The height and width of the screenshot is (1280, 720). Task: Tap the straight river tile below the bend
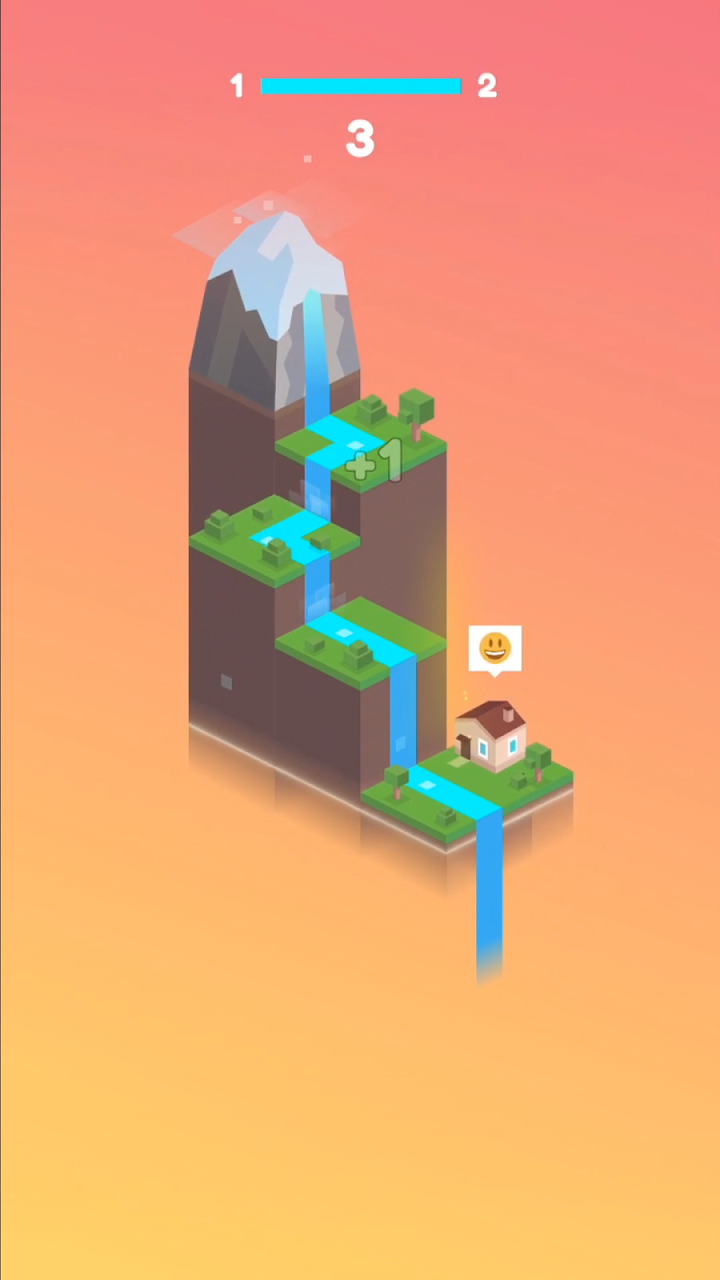[x=360, y=642]
